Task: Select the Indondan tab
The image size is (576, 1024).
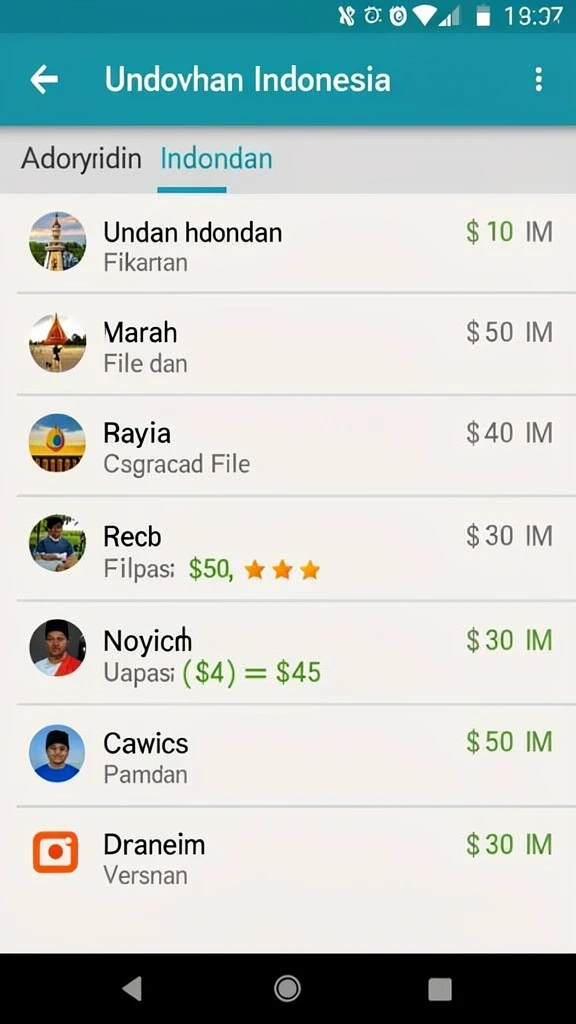Action: pos(216,159)
